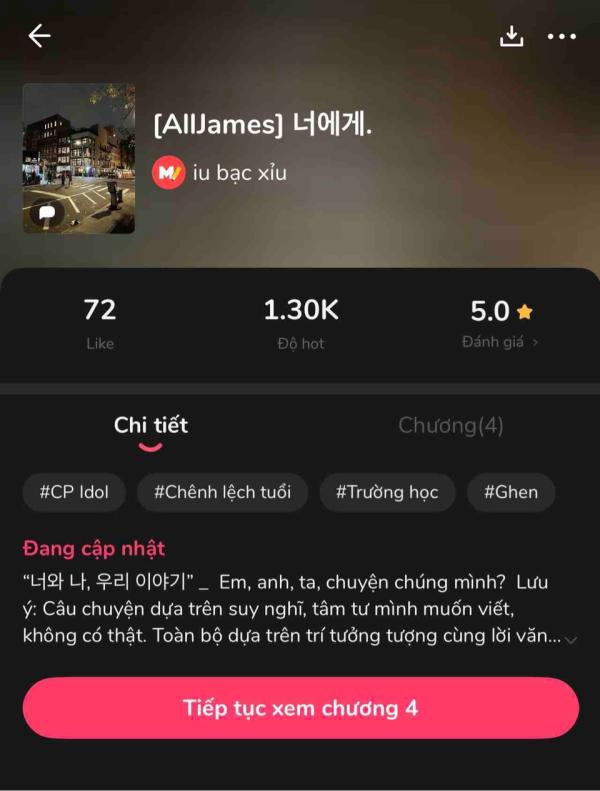Continue reading with Tiếp tục xem chương 4
The width and height of the screenshot is (600, 791).
pos(300,708)
